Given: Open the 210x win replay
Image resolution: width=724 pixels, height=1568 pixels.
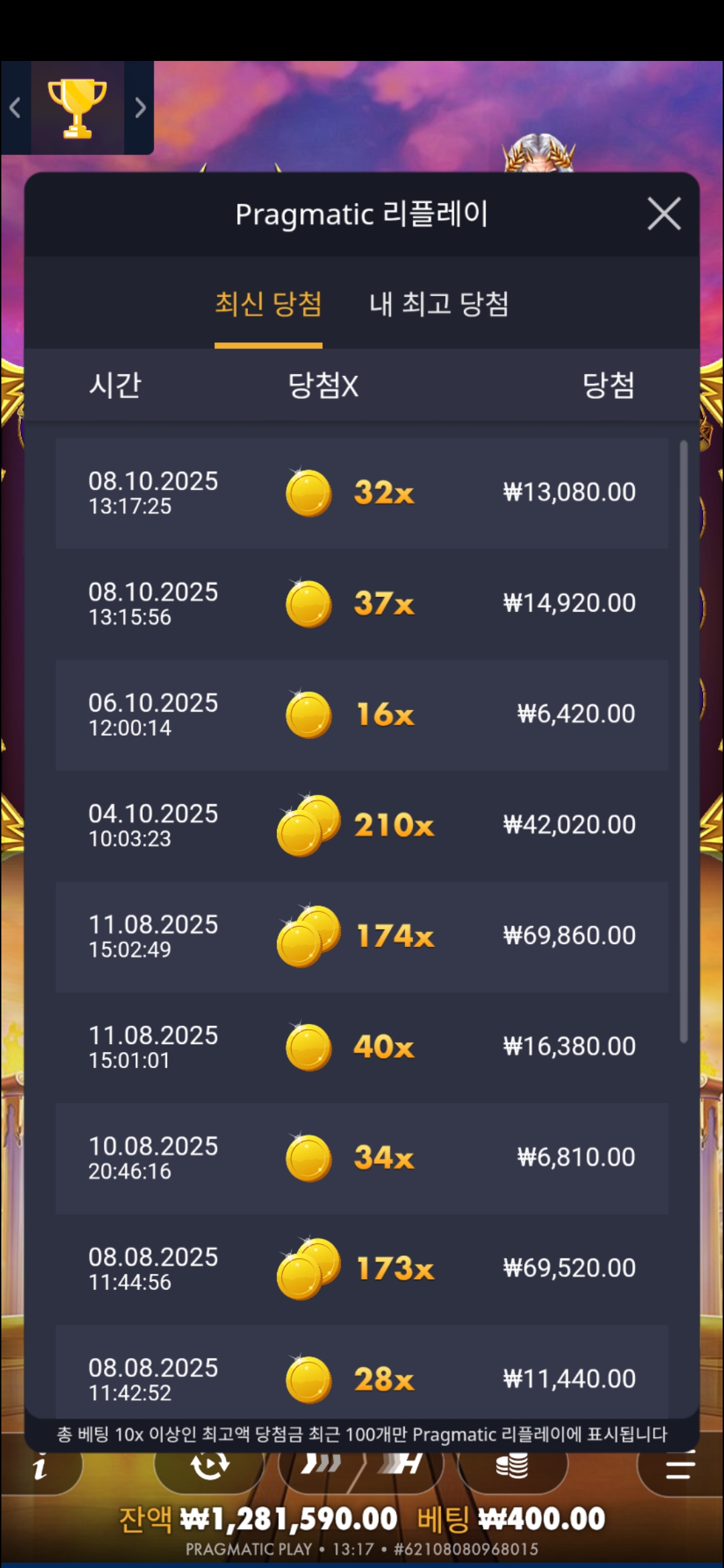Looking at the screenshot, I should point(361,826).
